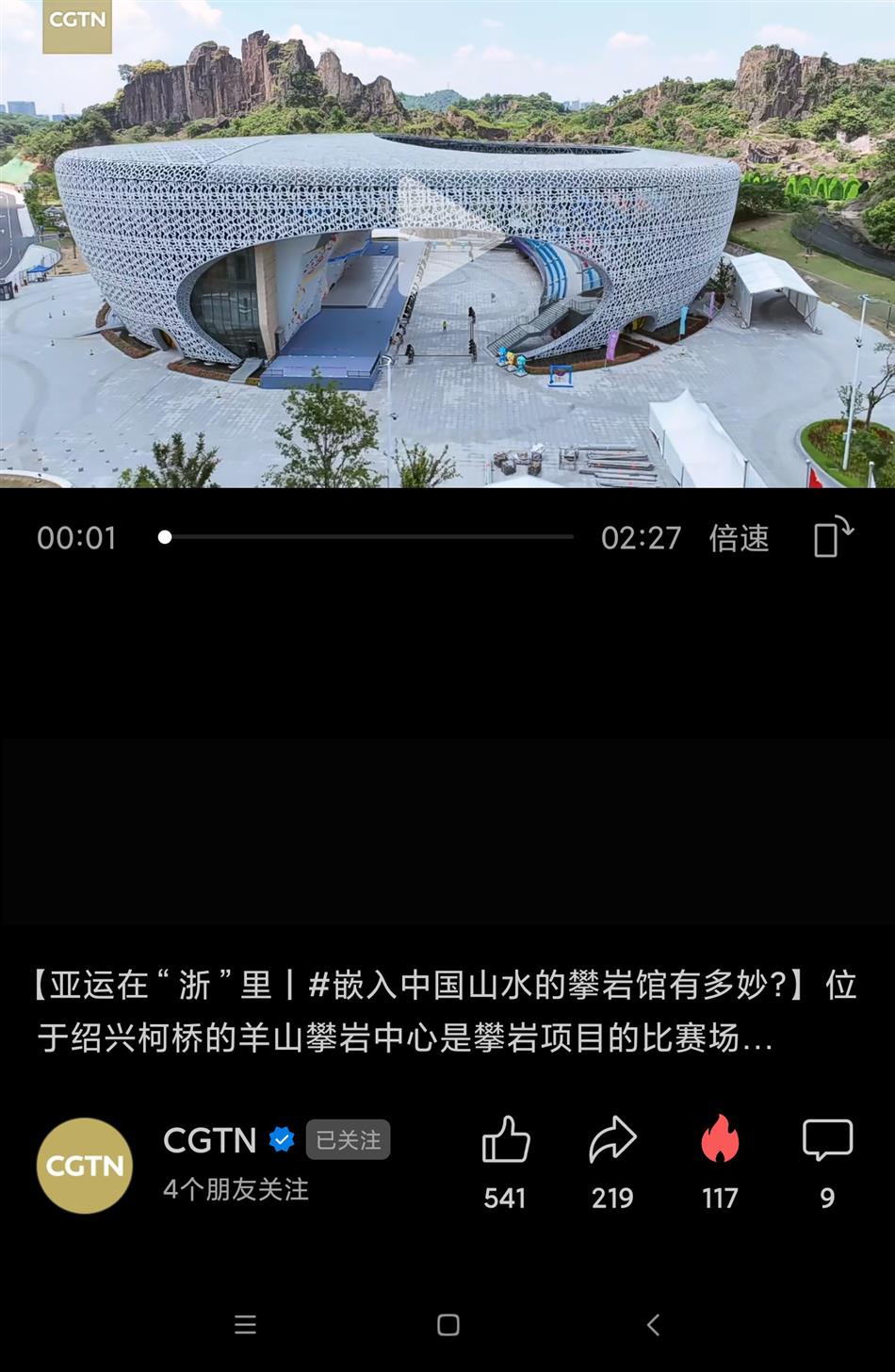Open the 倍速 playback speed options
The height and width of the screenshot is (1372, 895).
pos(739,538)
